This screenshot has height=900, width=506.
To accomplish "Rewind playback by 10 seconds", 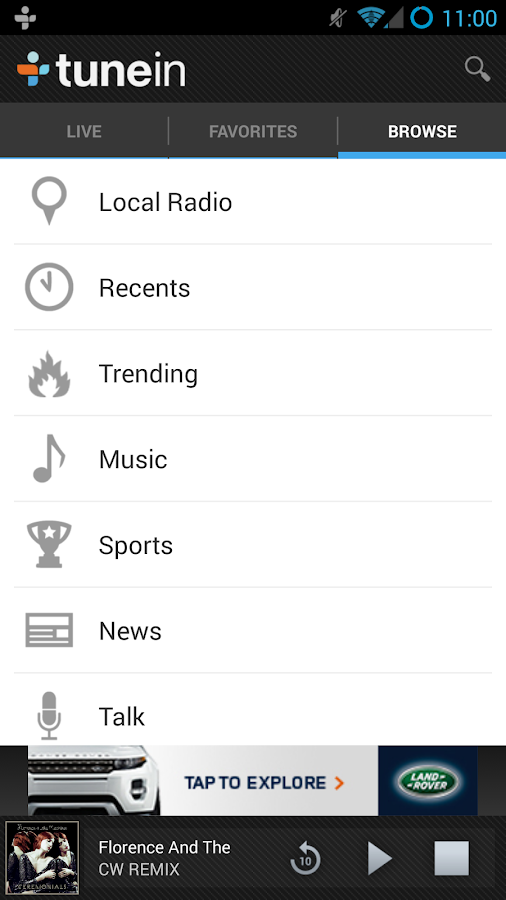I will point(305,859).
